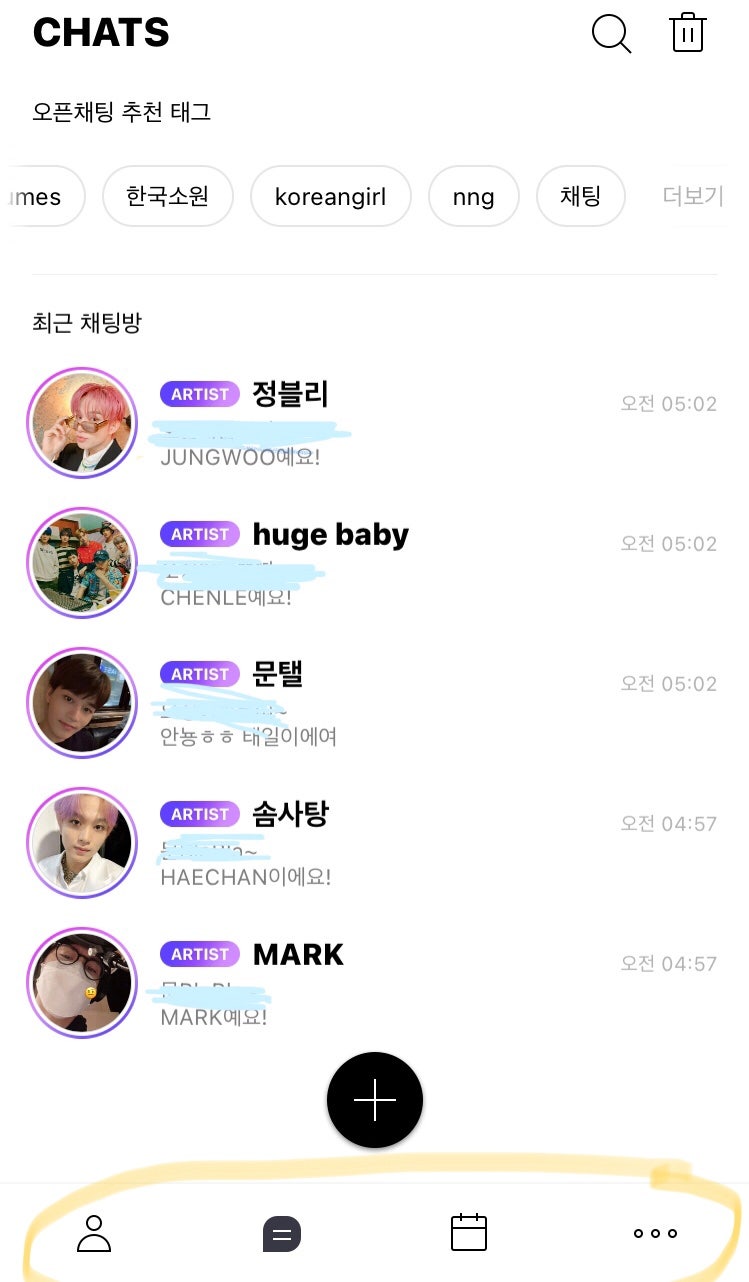Create a new chat with plus button
The height and width of the screenshot is (1282, 749).
375,1100
